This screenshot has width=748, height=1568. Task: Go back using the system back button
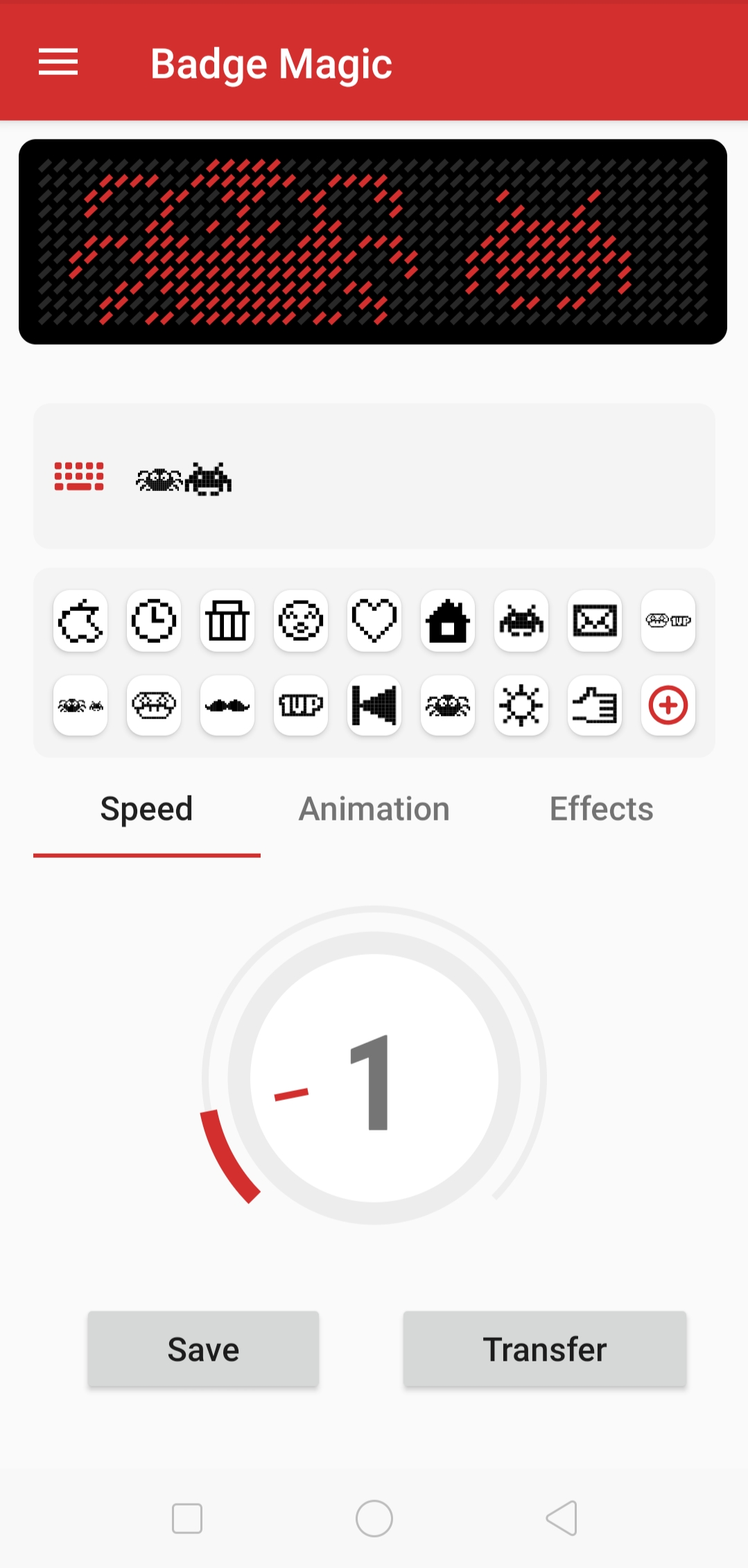click(x=562, y=1518)
